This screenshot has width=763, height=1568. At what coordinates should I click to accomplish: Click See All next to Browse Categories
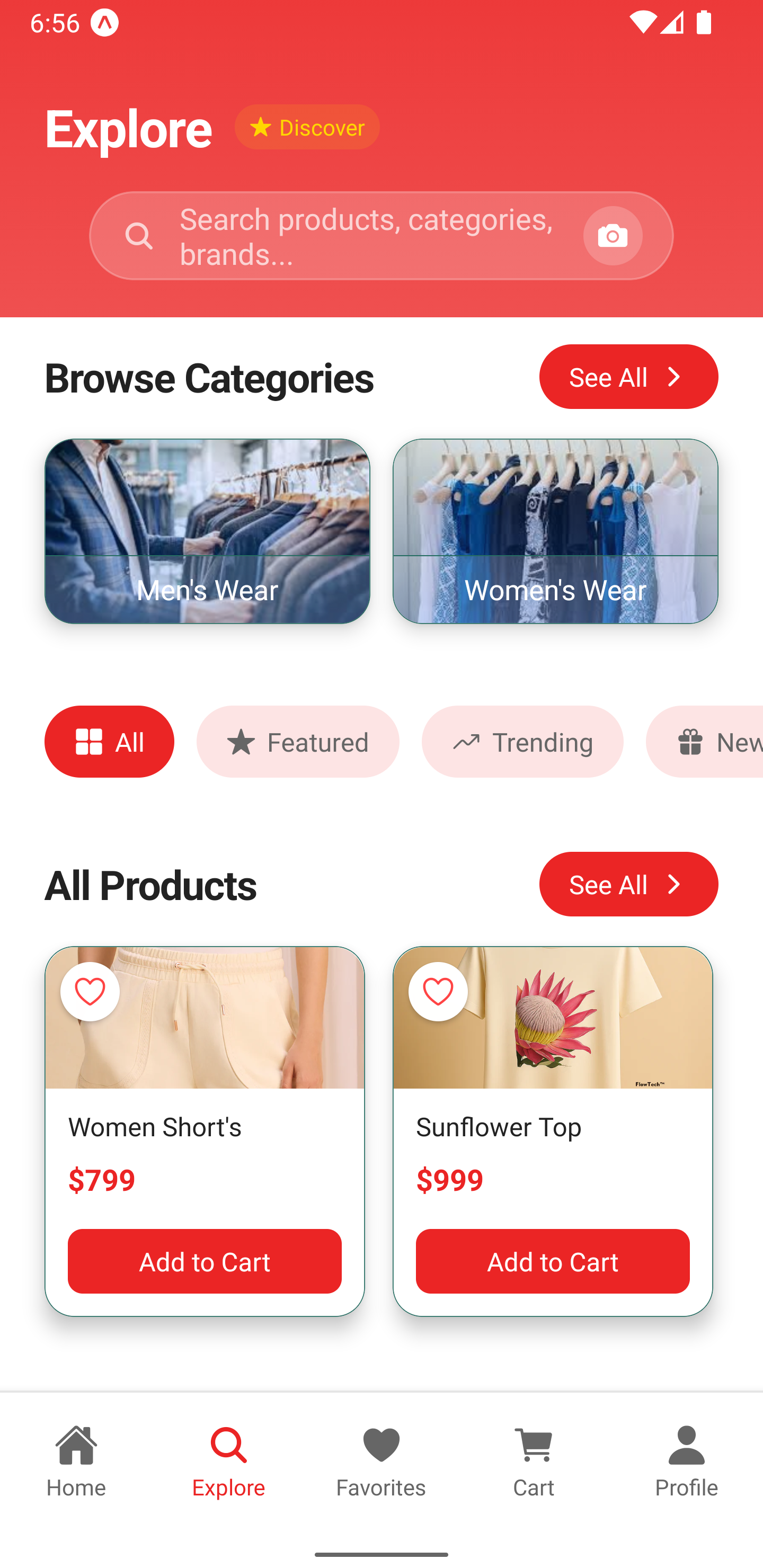click(628, 376)
